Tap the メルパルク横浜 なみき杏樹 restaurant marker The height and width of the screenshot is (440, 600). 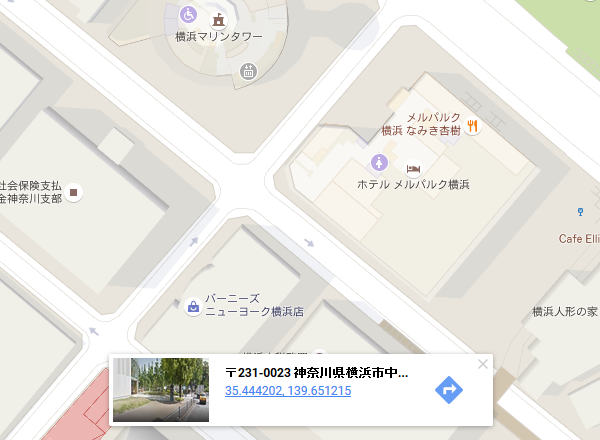pyautogui.click(x=473, y=125)
